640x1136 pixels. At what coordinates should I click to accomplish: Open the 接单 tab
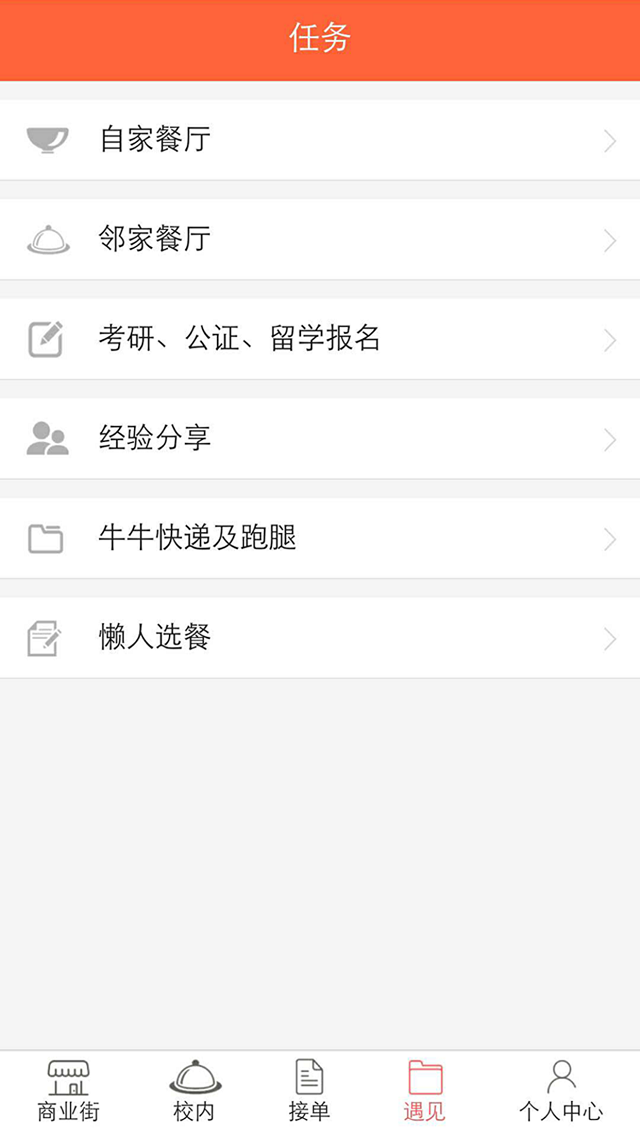click(309, 1091)
